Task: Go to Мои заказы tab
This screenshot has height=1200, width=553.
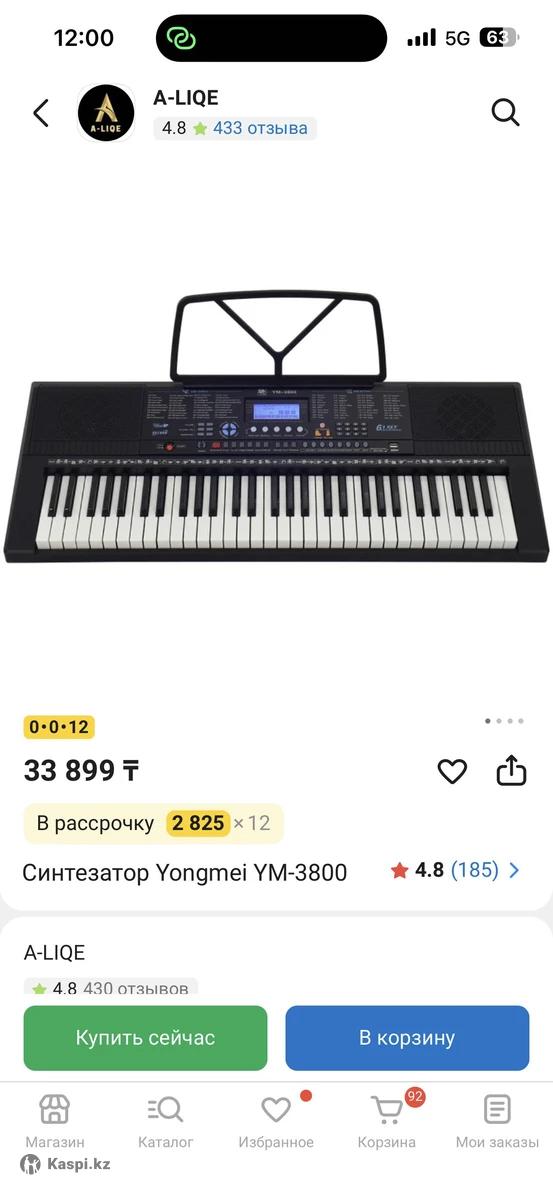Action: tap(497, 1122)
